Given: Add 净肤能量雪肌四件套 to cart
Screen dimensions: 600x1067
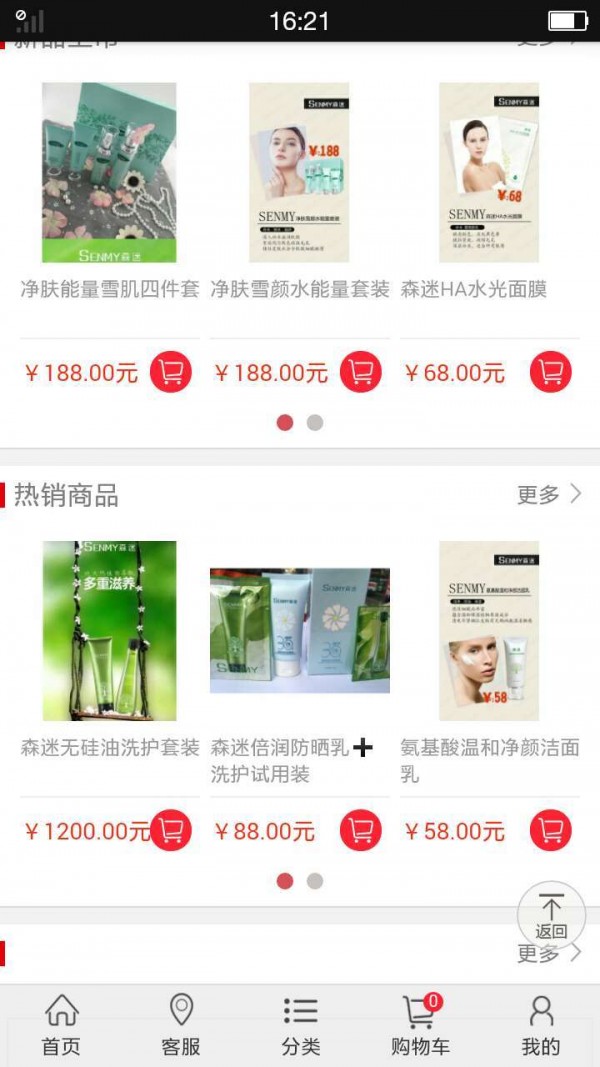Looking at the screenshot, I should click(x=171, y=372).
